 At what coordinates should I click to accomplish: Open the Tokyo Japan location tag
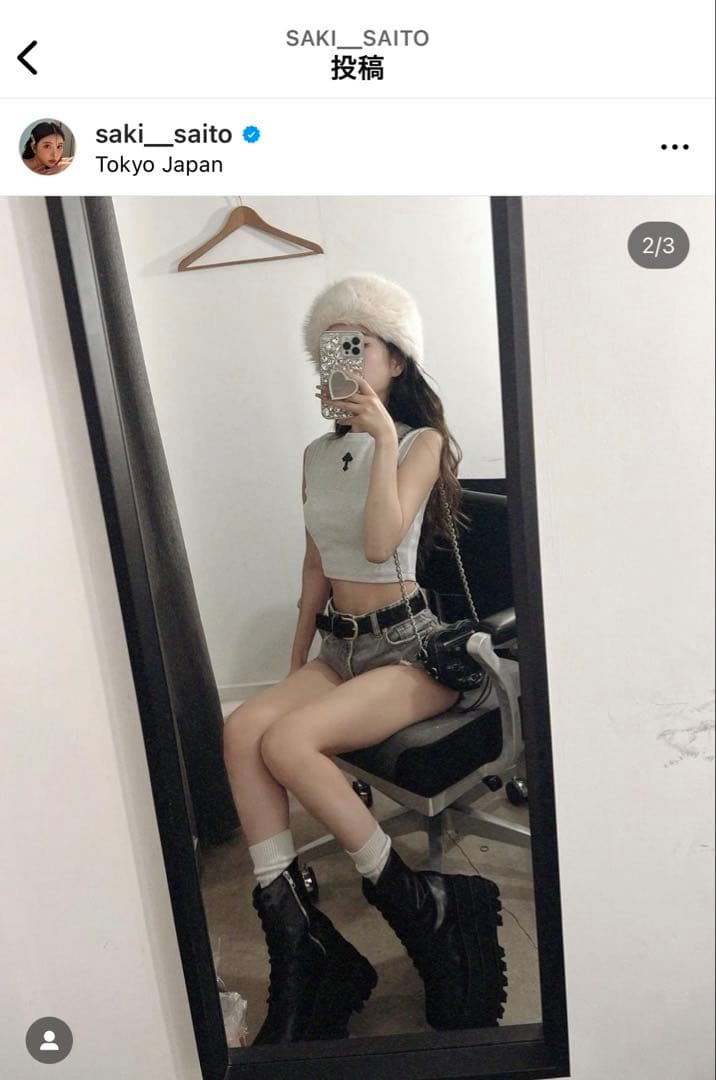click(x=159, y=164)
